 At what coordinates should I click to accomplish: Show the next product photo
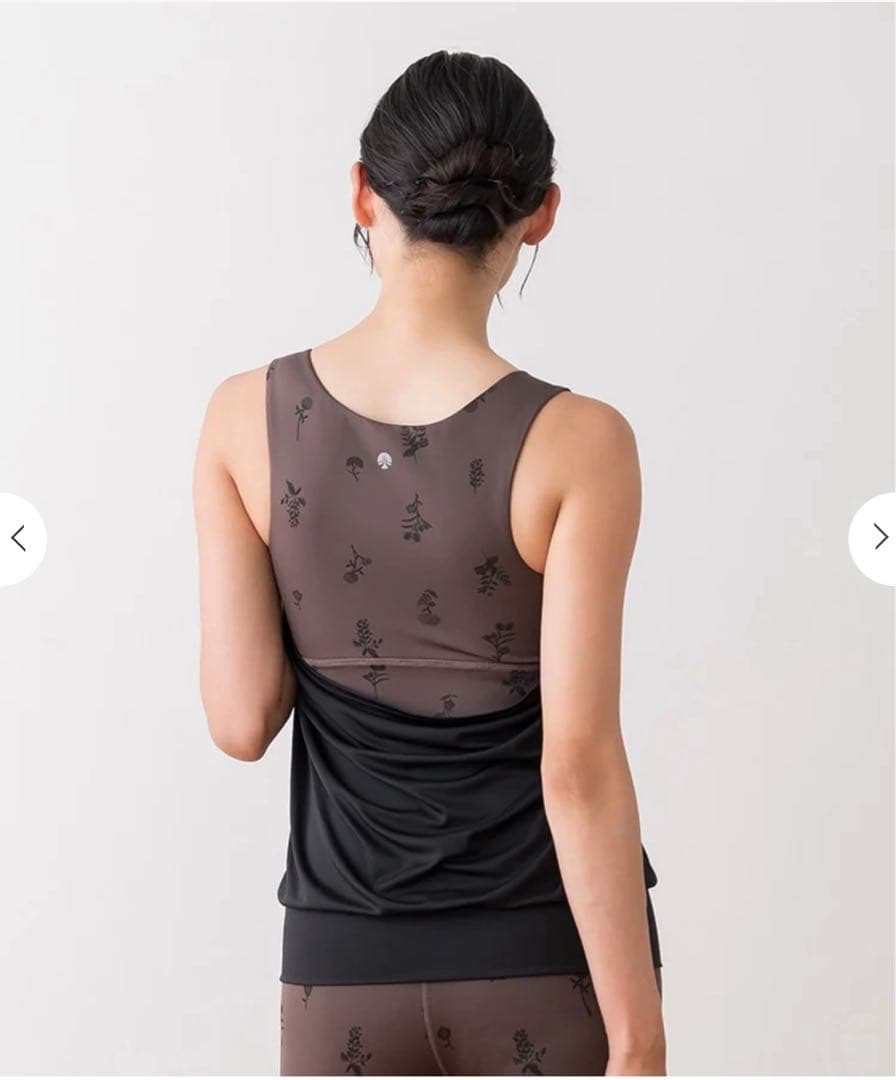[878, 538]
